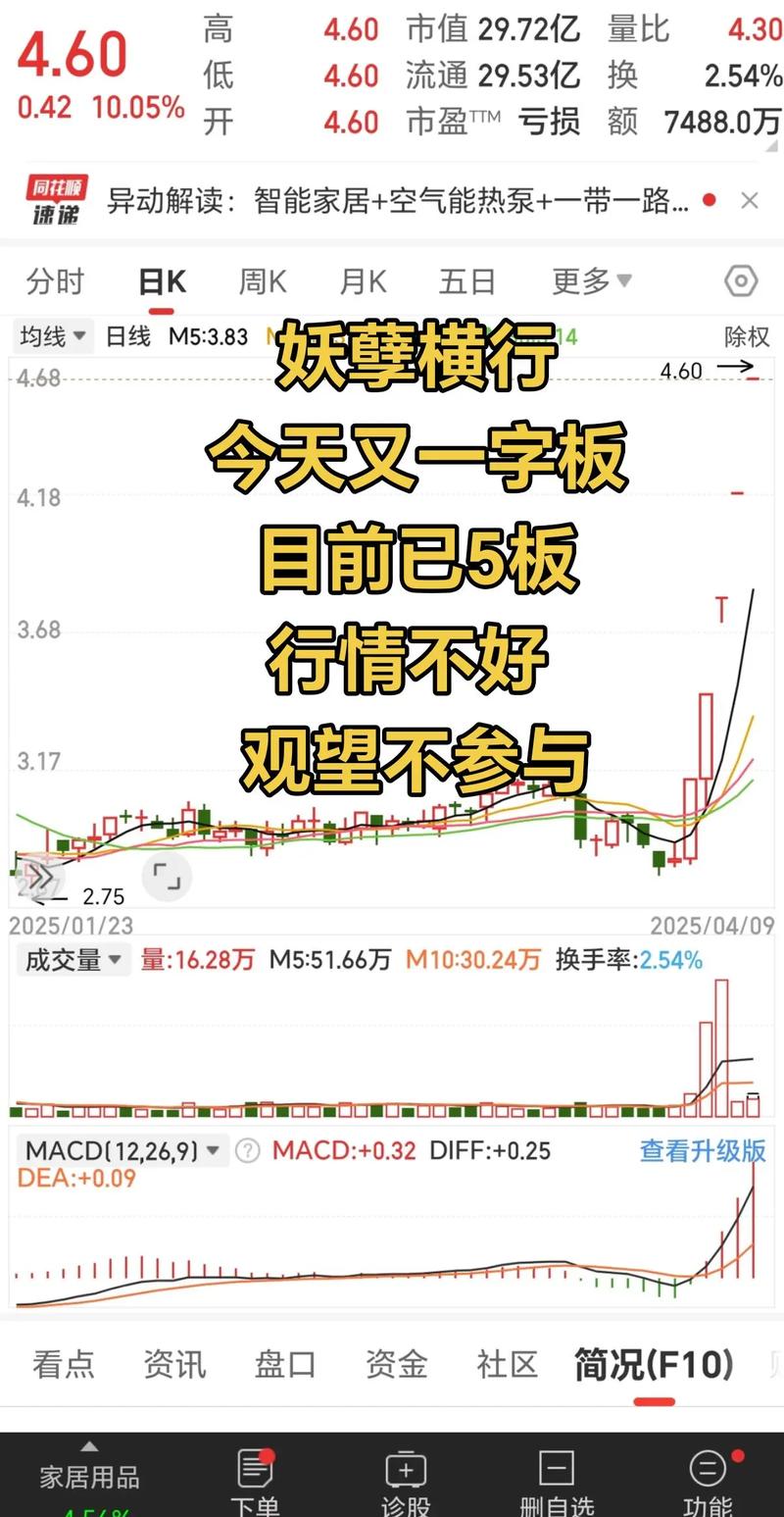The height and width of the screenshot is (1517, 784).
Task: Open the MACD(12,26,9) indicator dropdown
Action: 118,1151
